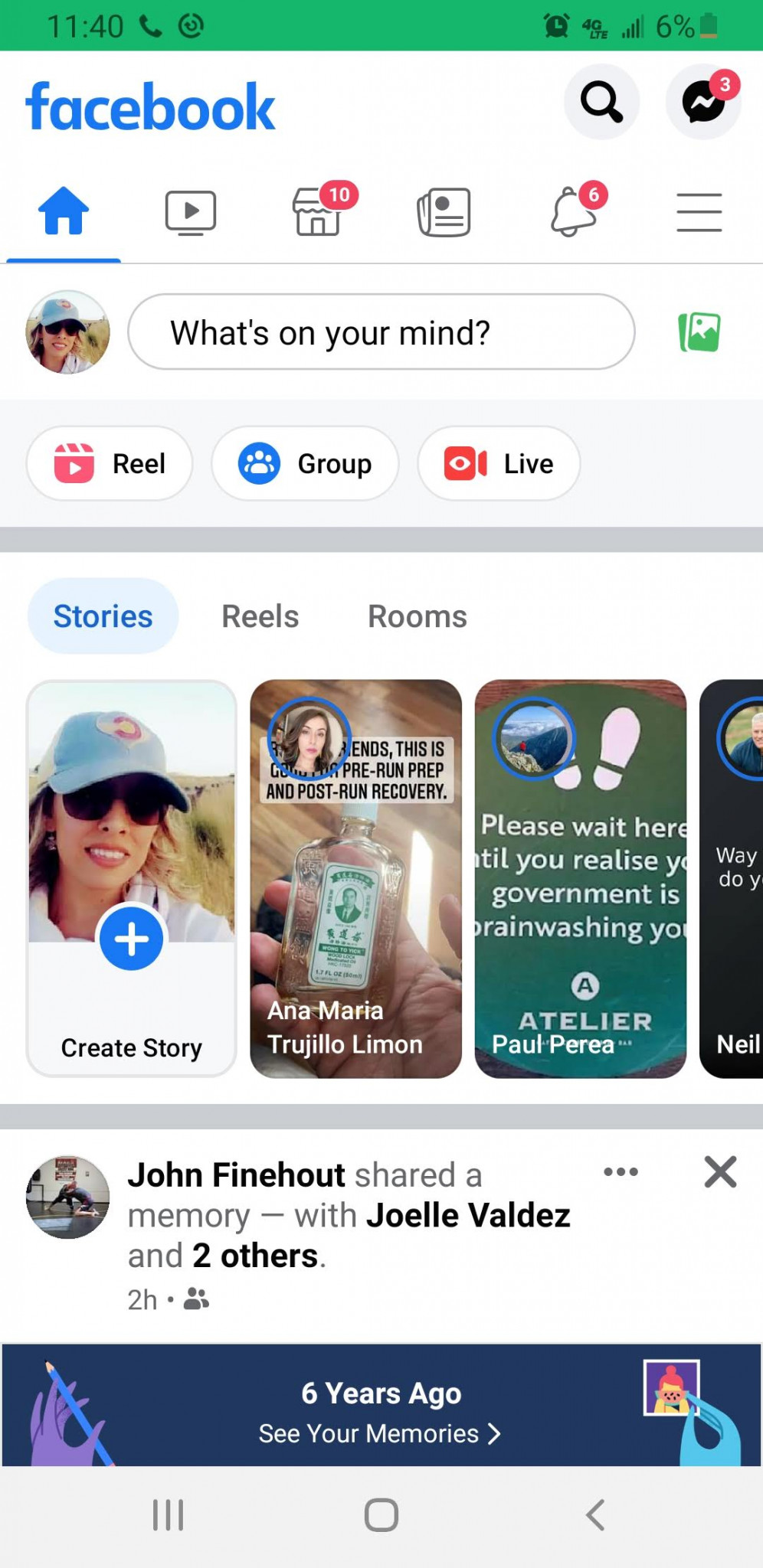
Task: Create a new Reel
Action: [x=110, y=464]
